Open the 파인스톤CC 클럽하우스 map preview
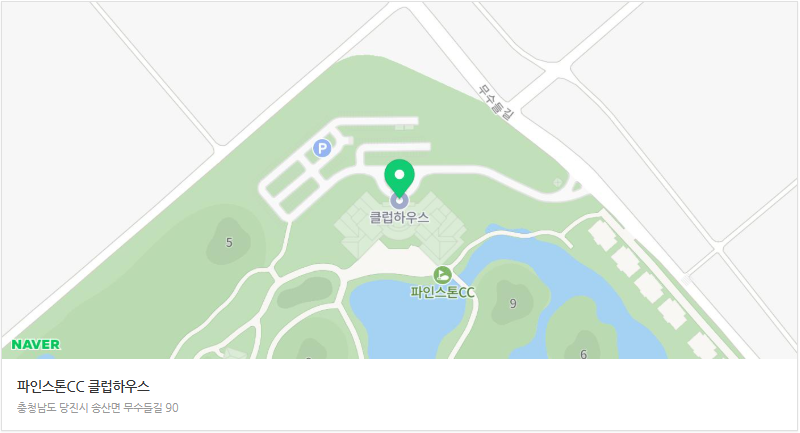Image resolution: width=800 pixels, height=433 pixels. (x=400, y=180)
